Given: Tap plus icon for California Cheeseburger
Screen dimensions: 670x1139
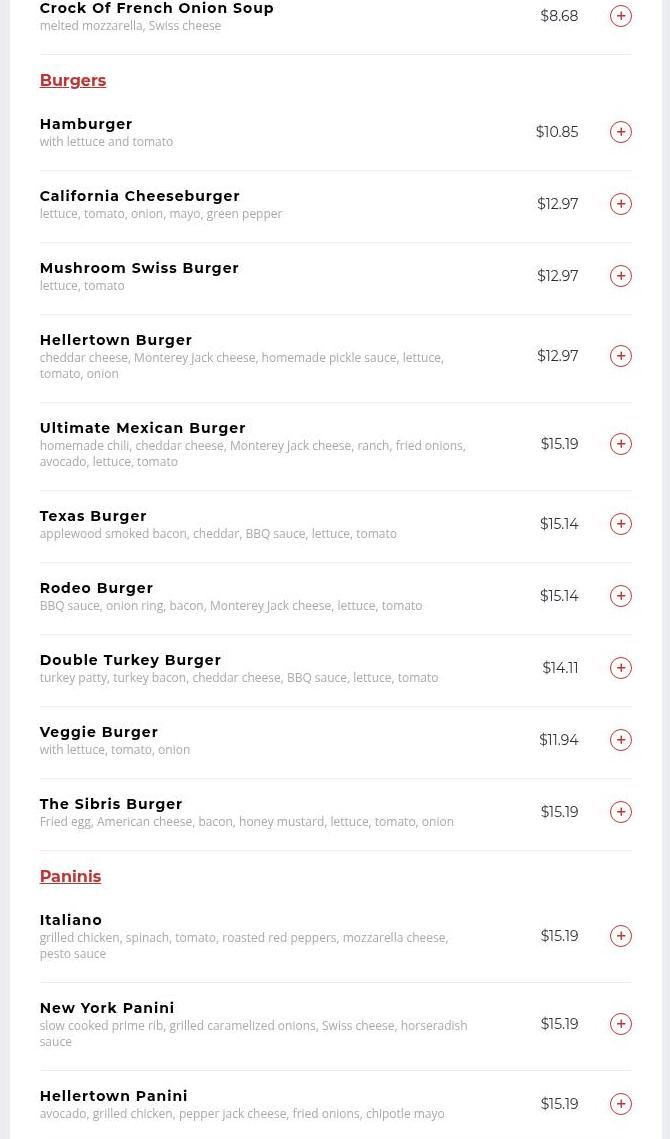Looking at the screenshot, I should pos(621,204).
